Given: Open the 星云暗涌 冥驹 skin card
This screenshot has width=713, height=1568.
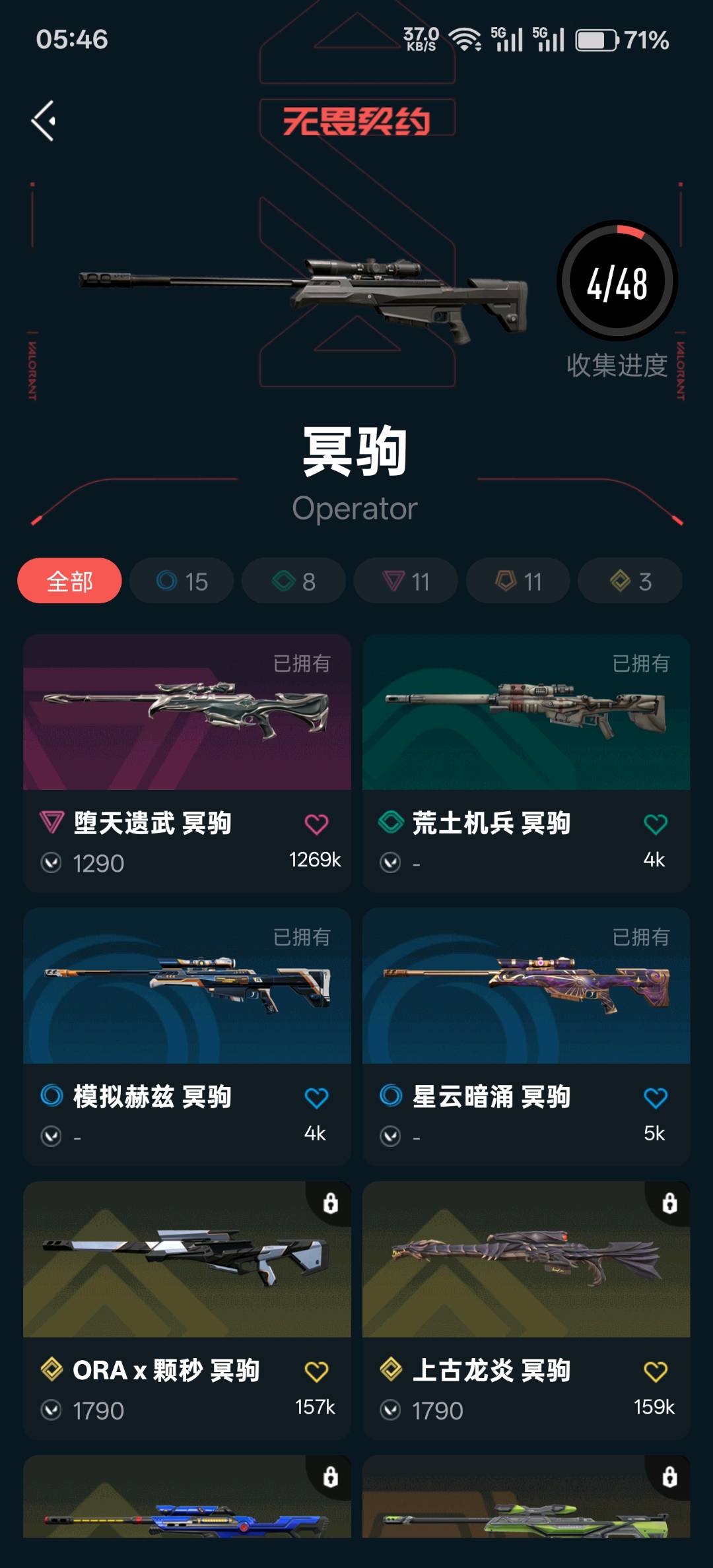Looking at the screenshot, I should tap(526, 1037).
